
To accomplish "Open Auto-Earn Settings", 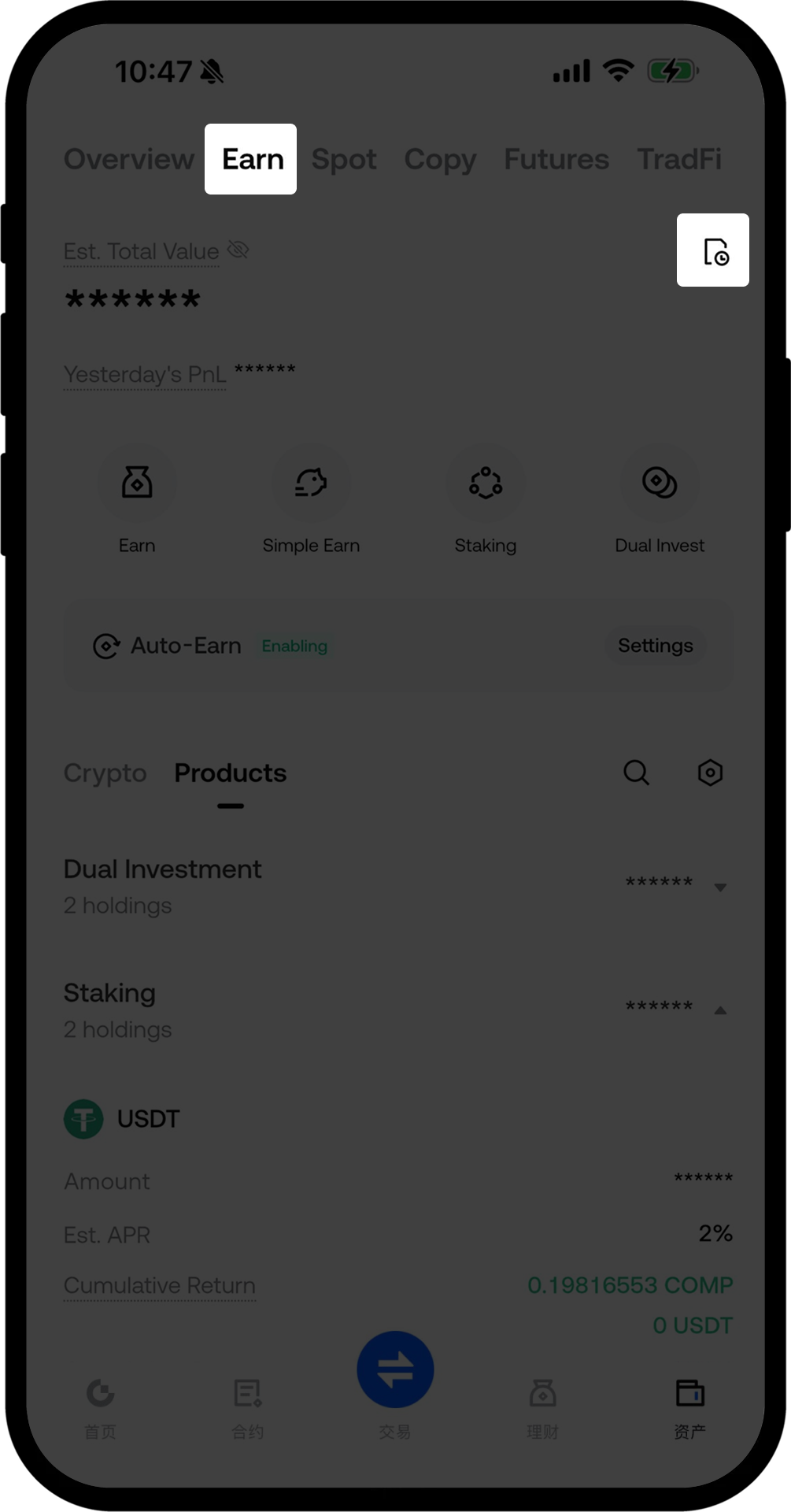I will [x=655, y=646].
